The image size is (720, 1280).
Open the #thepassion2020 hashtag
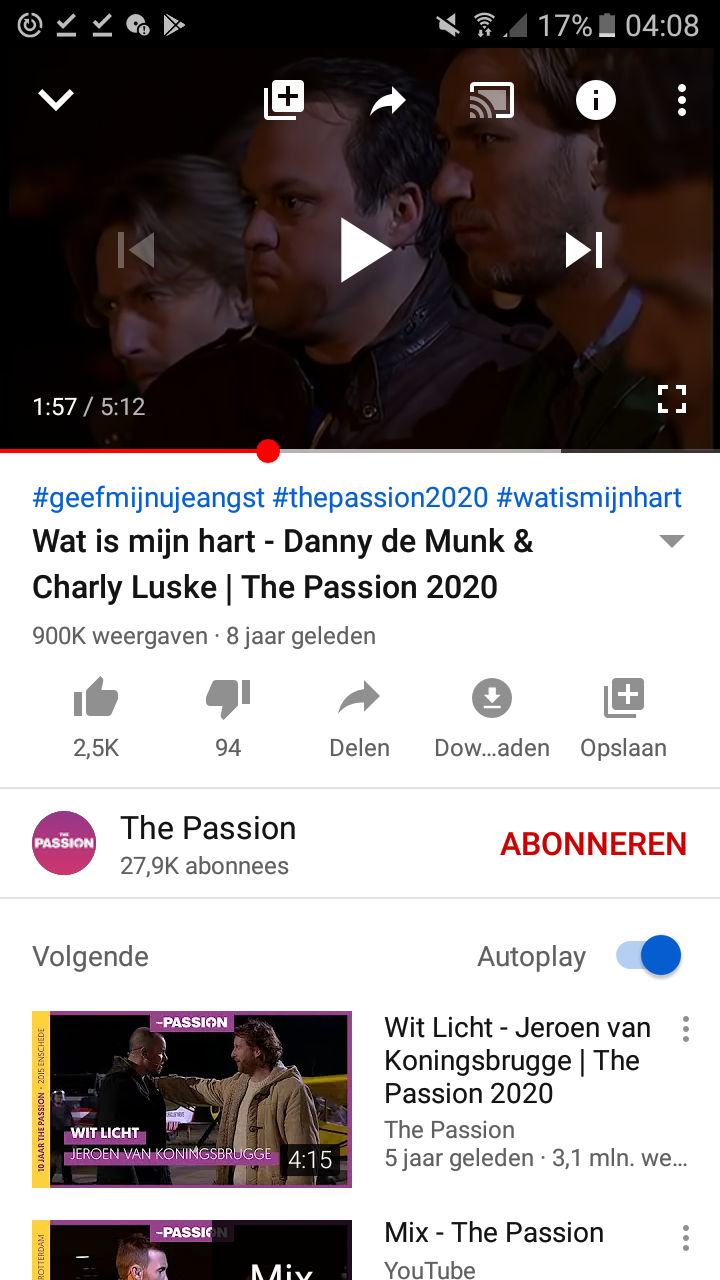pos(381,497)
